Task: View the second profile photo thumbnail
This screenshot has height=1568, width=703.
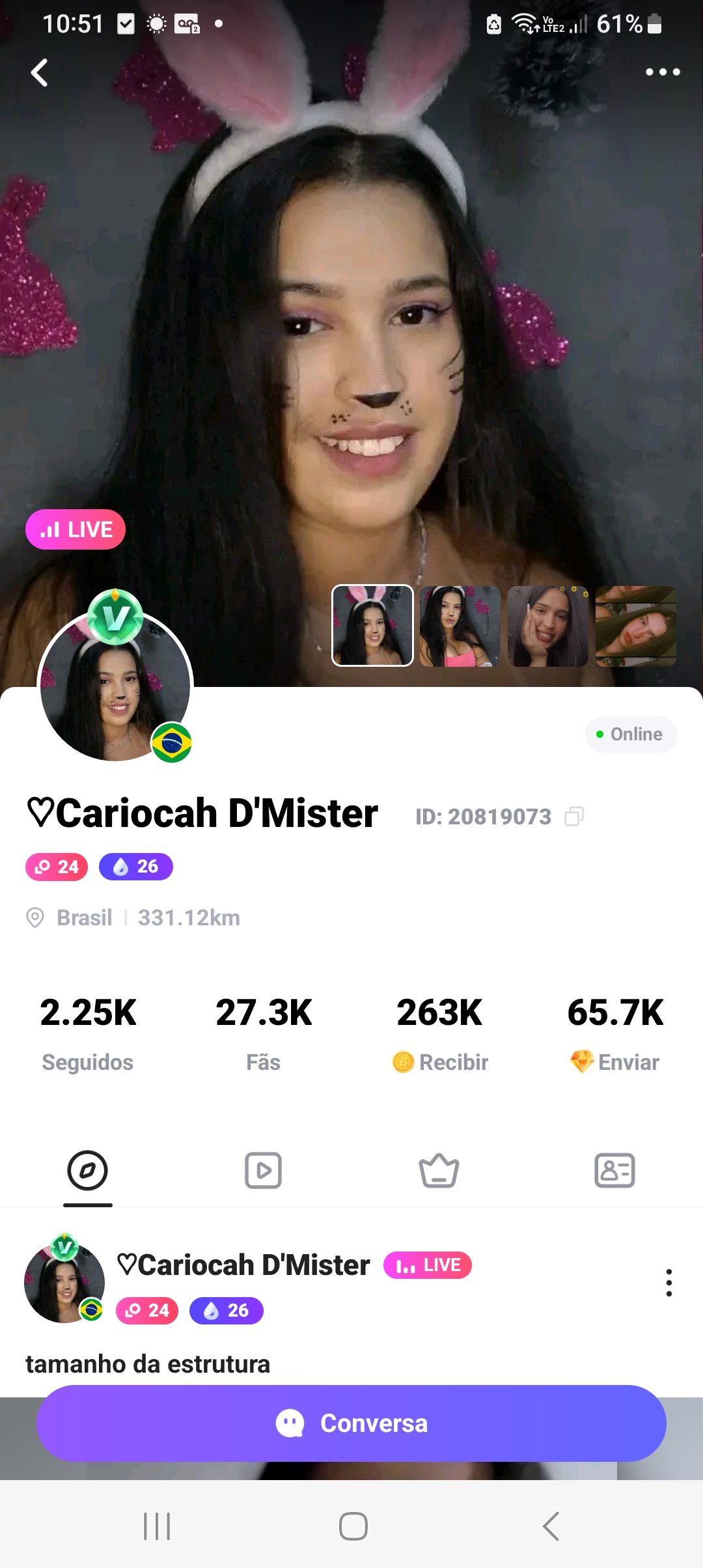Action: (x=460, y=625)
